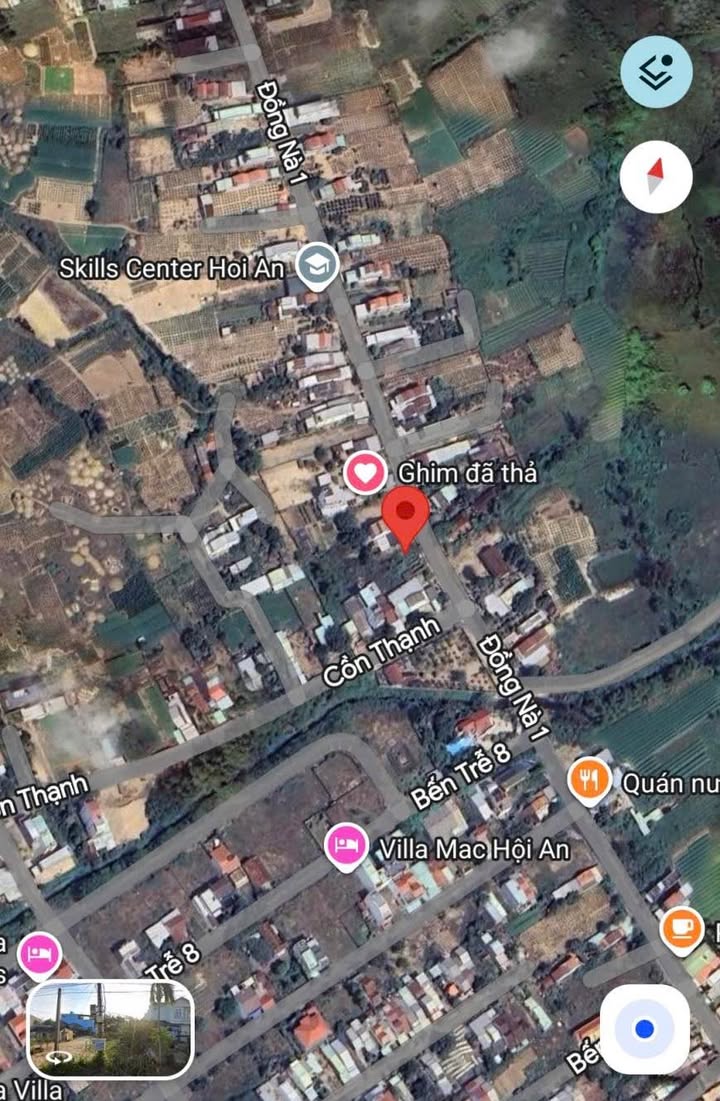The image size is (720, 1101).
Task: Open the orange cafe marker
Action: point(682,930)
